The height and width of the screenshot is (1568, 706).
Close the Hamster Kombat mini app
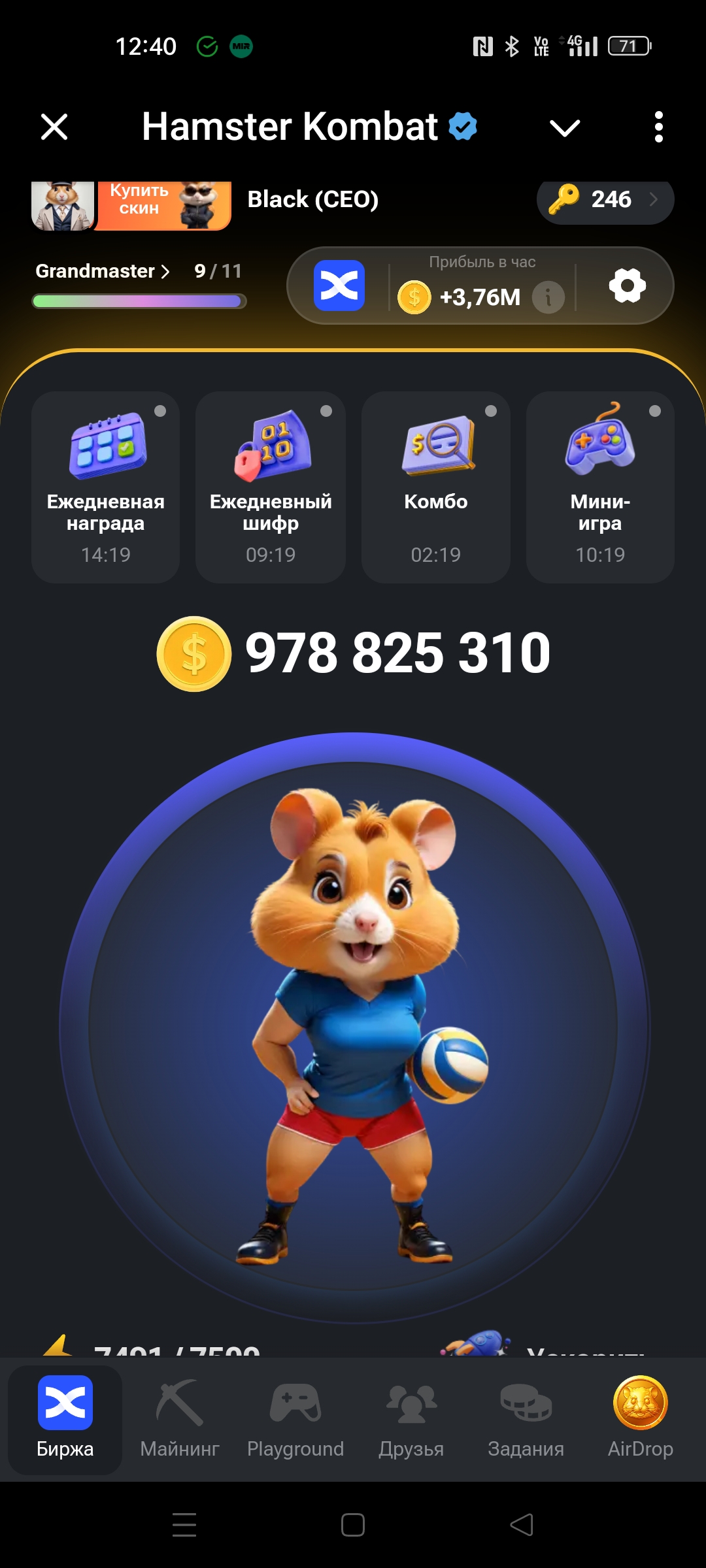point(54,127)
